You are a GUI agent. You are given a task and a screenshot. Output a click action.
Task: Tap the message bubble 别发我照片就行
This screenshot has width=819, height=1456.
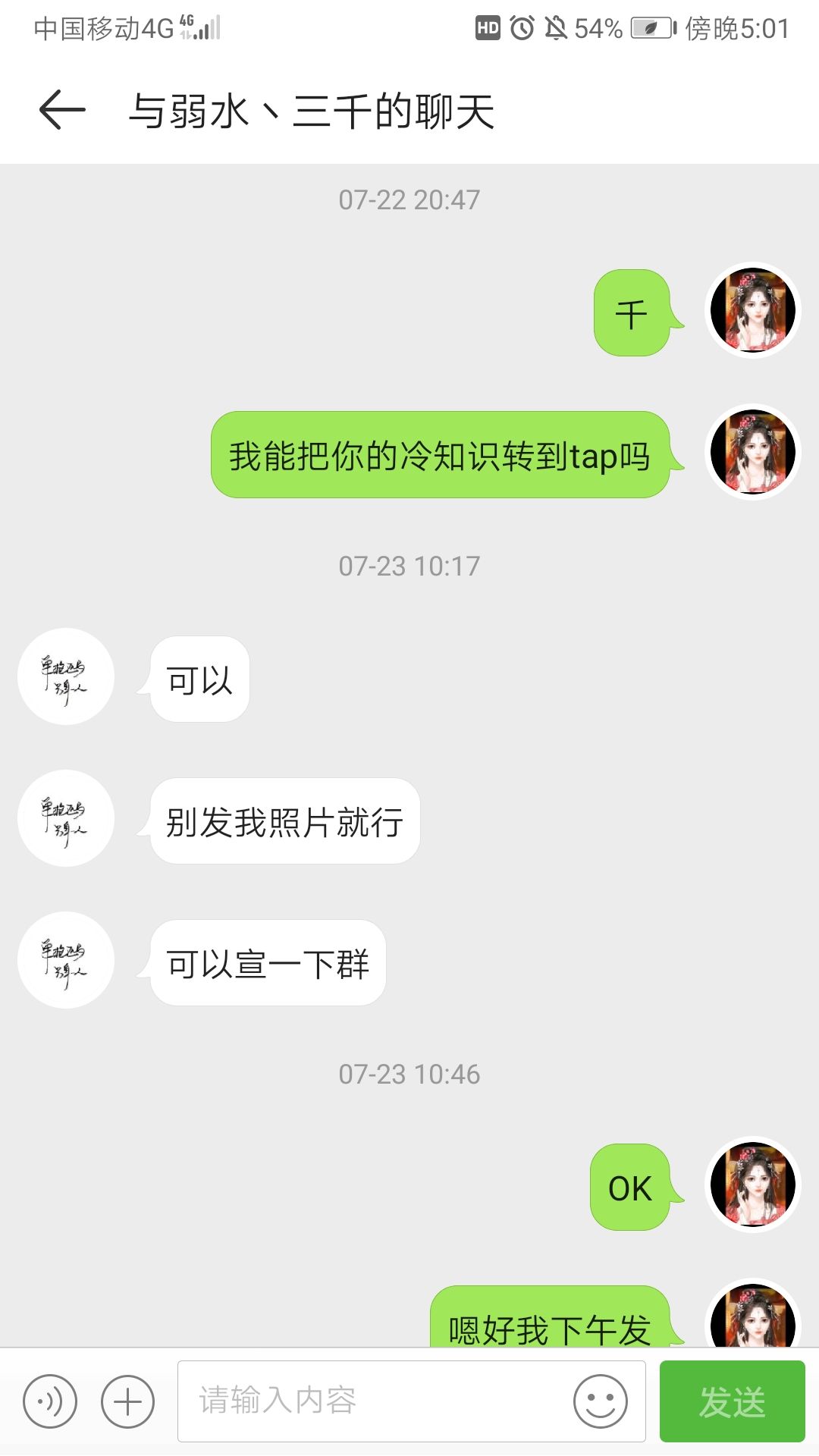pyautogui.click(x=284, y=823)
